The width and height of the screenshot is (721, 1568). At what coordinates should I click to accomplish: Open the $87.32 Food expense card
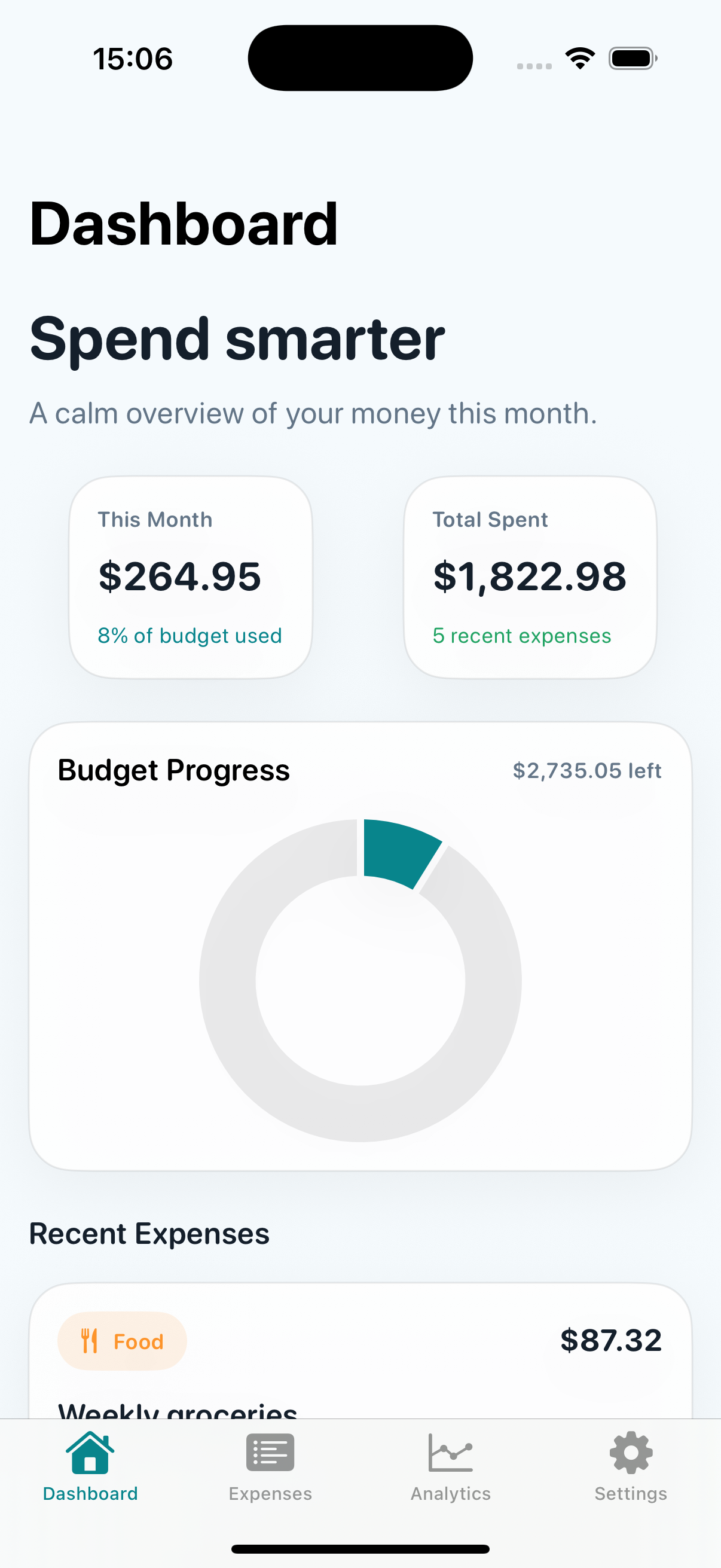360,1351
